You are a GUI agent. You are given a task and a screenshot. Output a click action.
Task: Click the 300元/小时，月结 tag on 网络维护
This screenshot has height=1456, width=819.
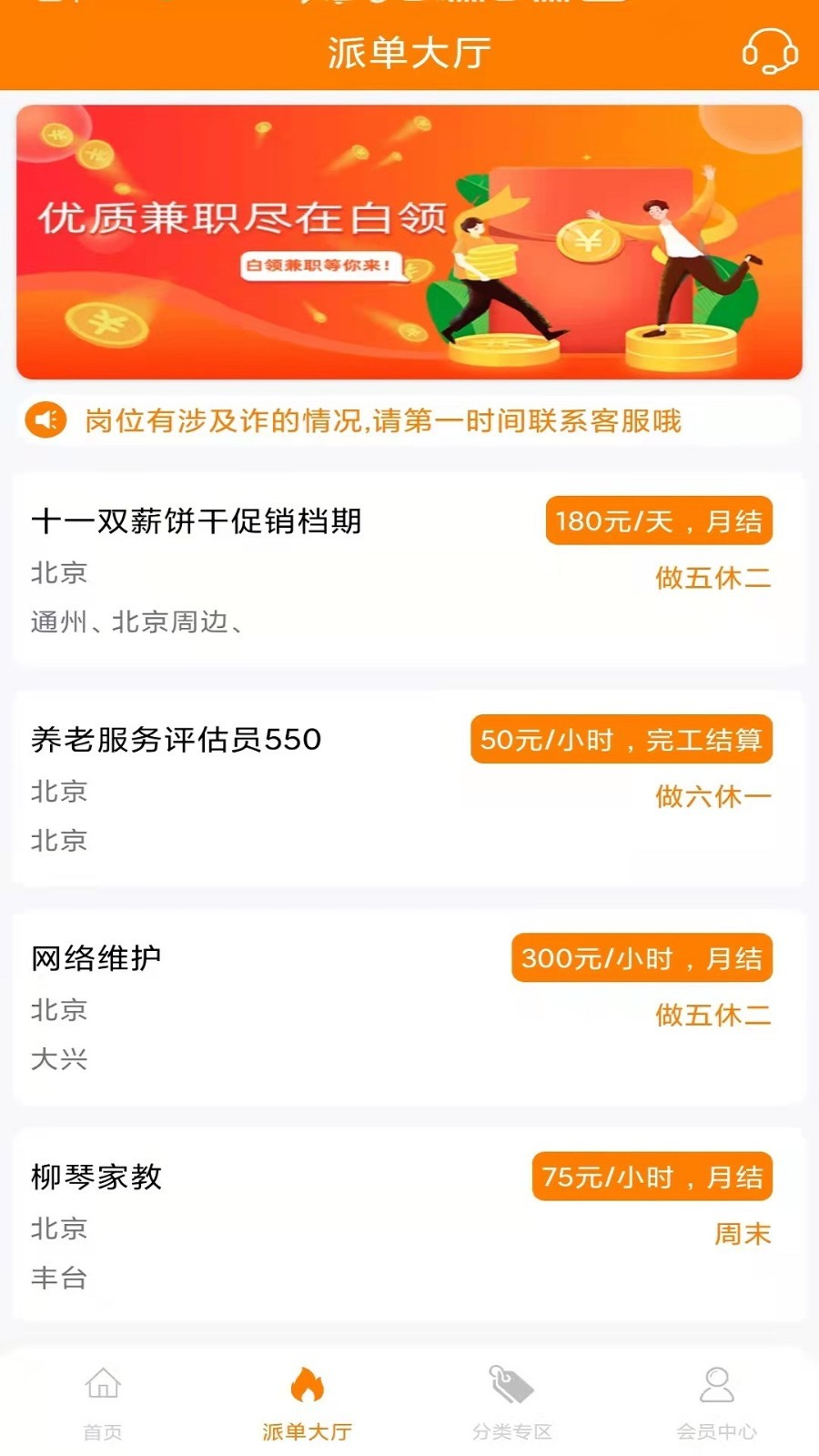[642, 958]
